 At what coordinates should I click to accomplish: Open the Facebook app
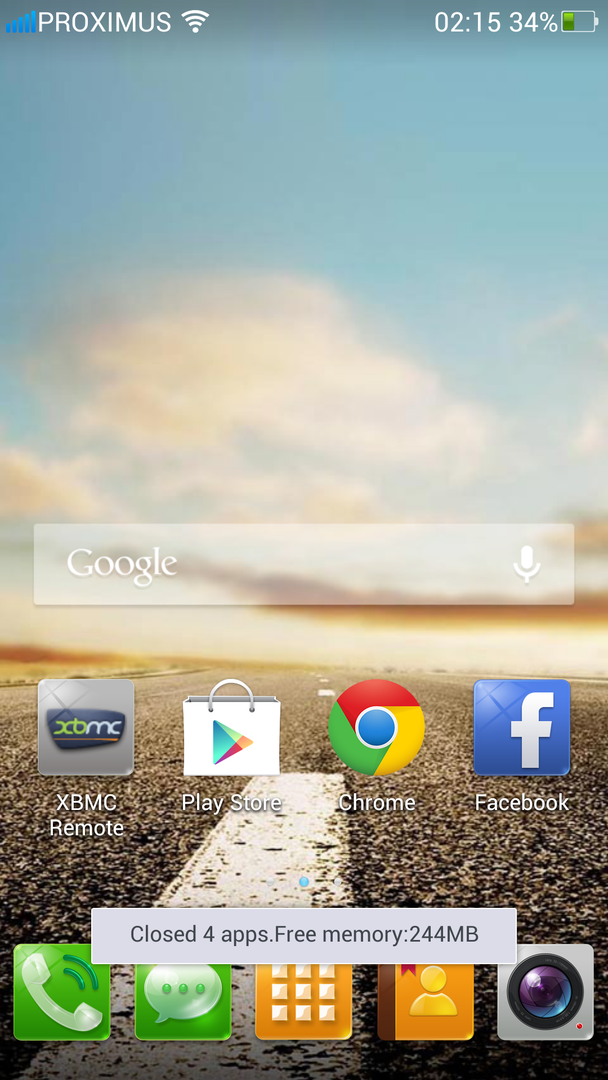521,728
